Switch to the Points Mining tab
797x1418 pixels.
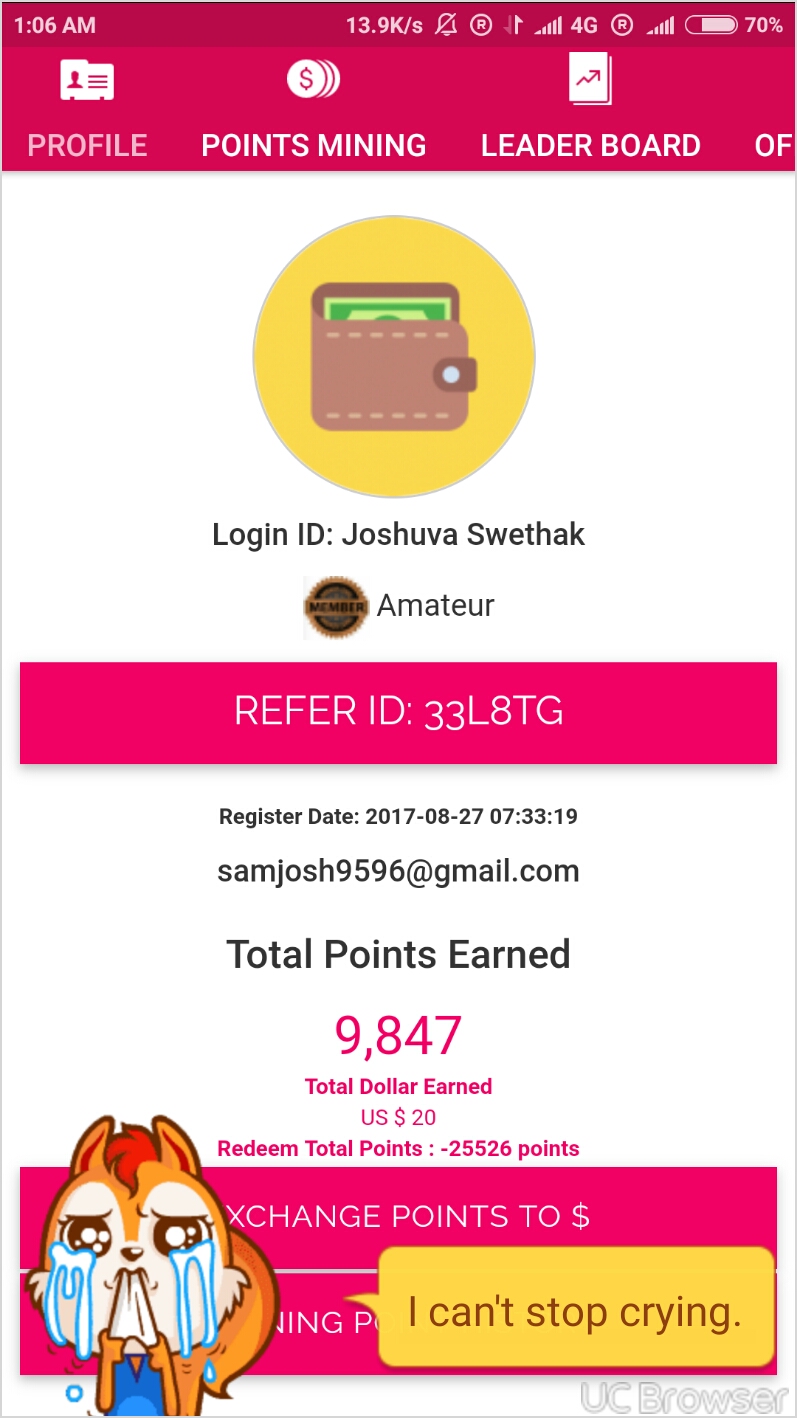[313, 110]
